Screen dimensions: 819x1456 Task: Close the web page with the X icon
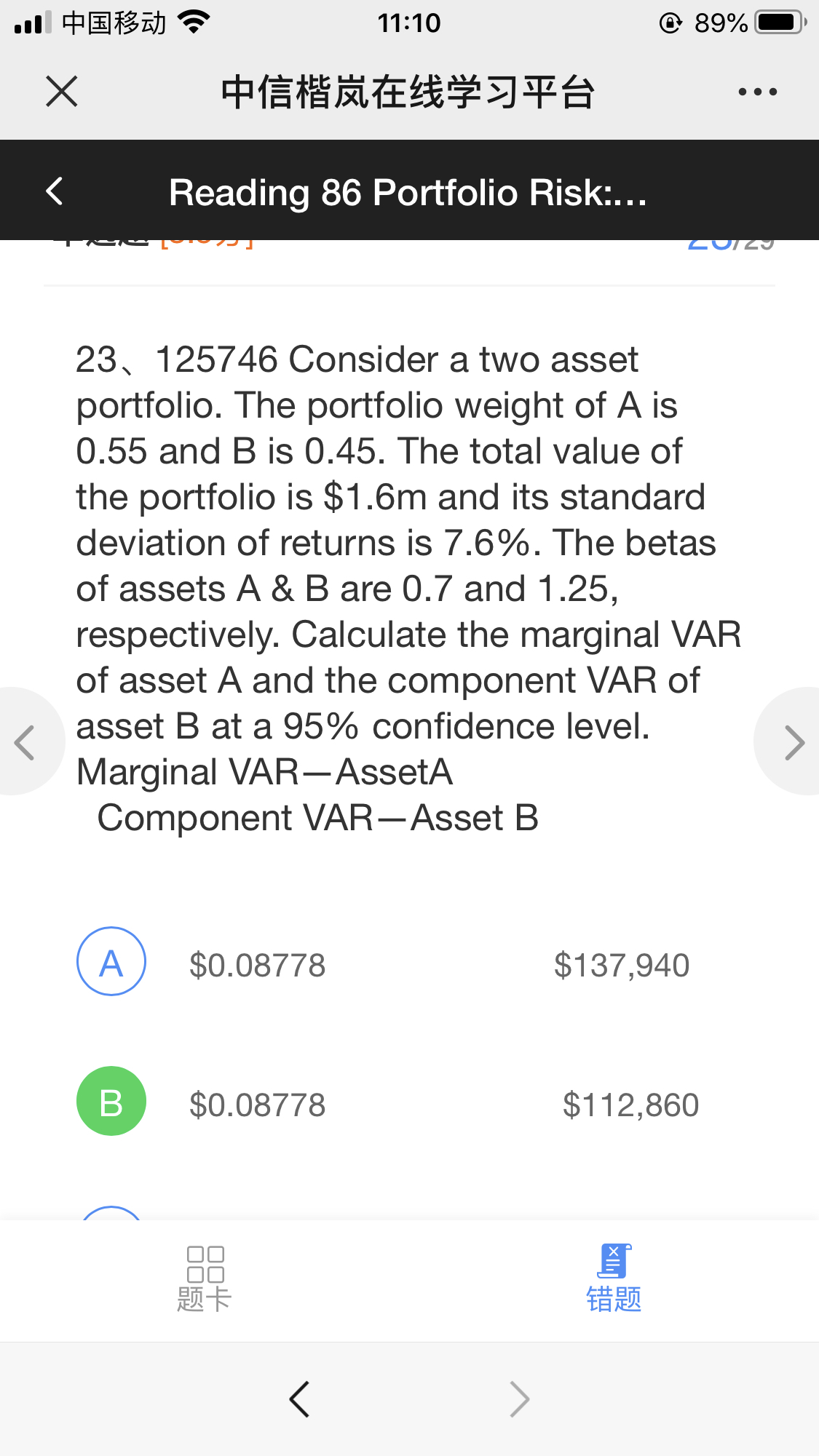62,92
